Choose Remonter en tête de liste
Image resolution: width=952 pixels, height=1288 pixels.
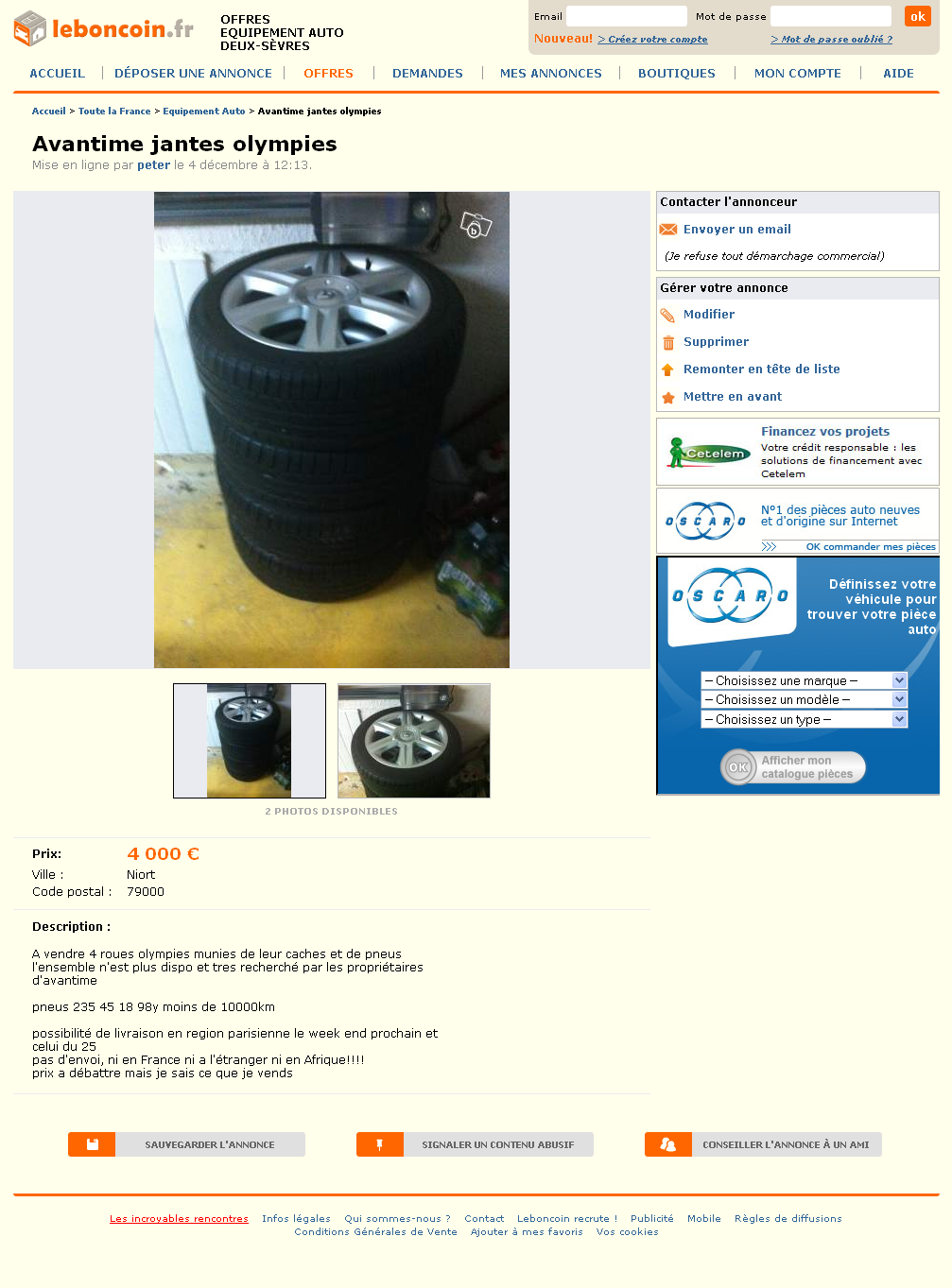761,369
